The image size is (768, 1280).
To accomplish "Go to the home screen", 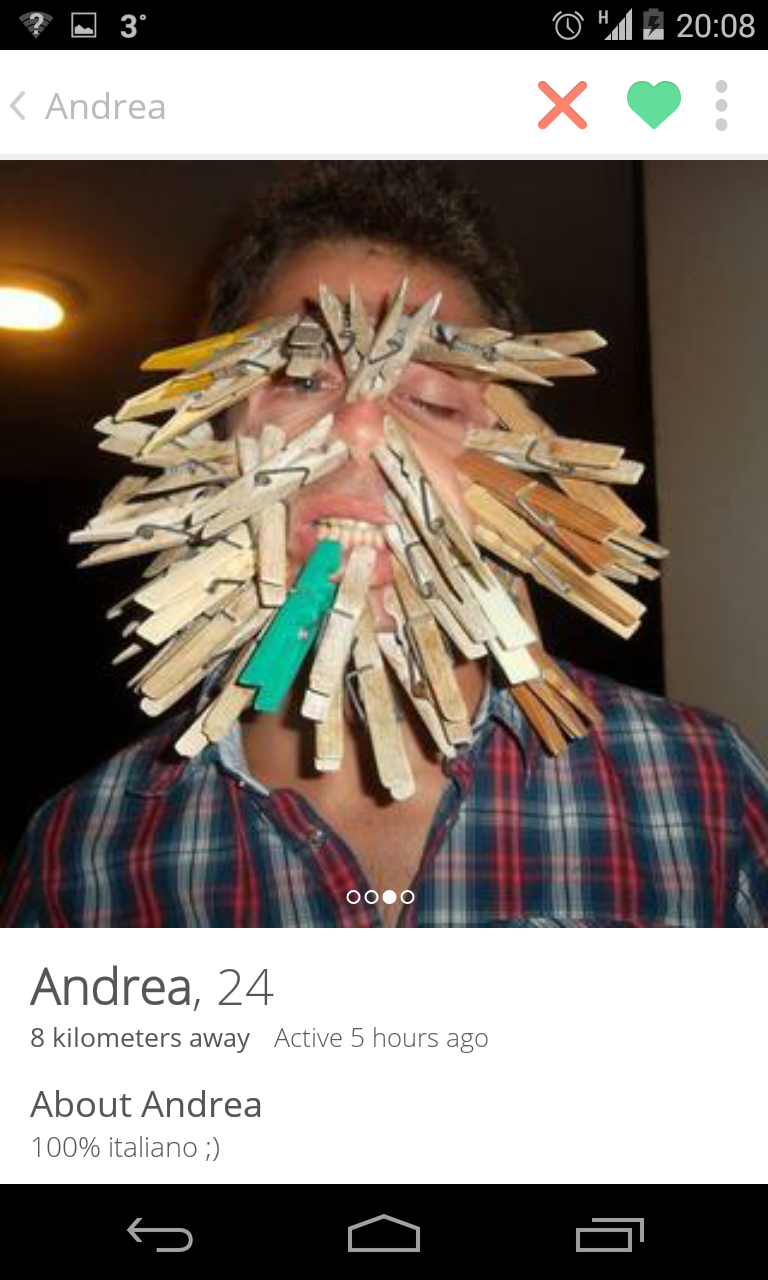I will (x=384, y=1233).
